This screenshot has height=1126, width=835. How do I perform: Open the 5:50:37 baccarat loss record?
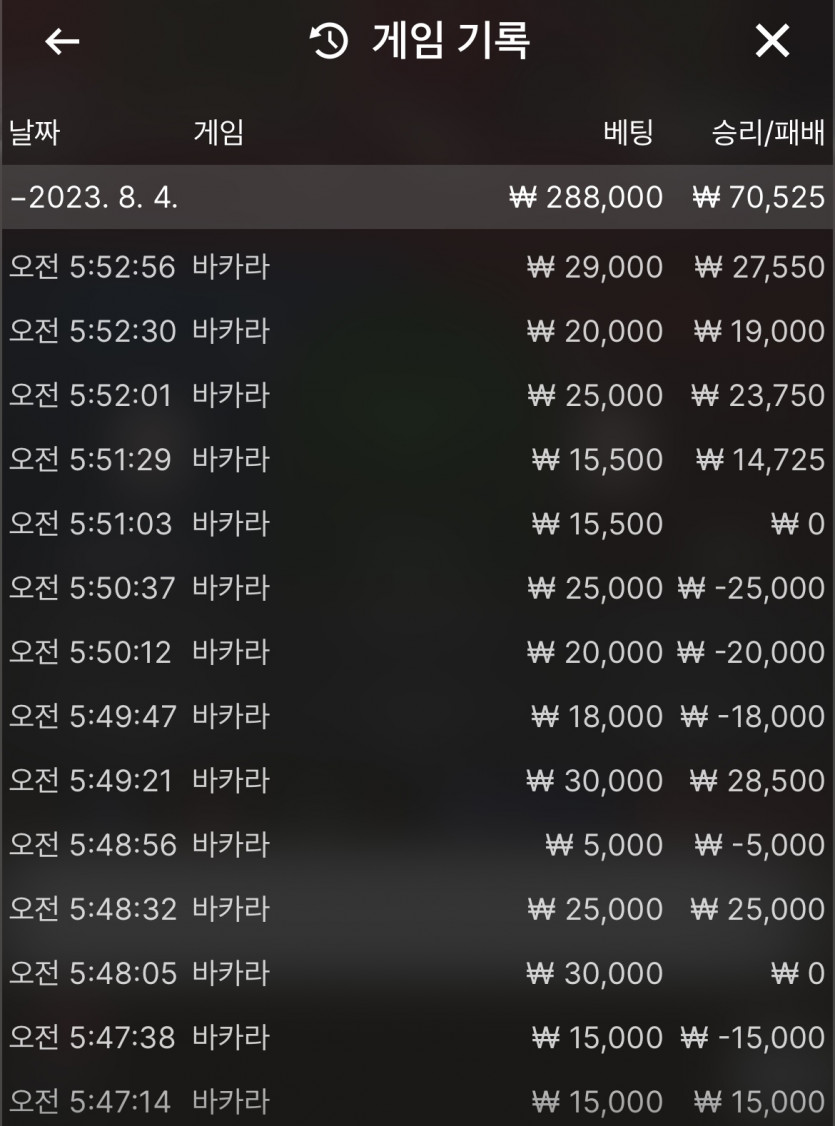pos(417,588)
